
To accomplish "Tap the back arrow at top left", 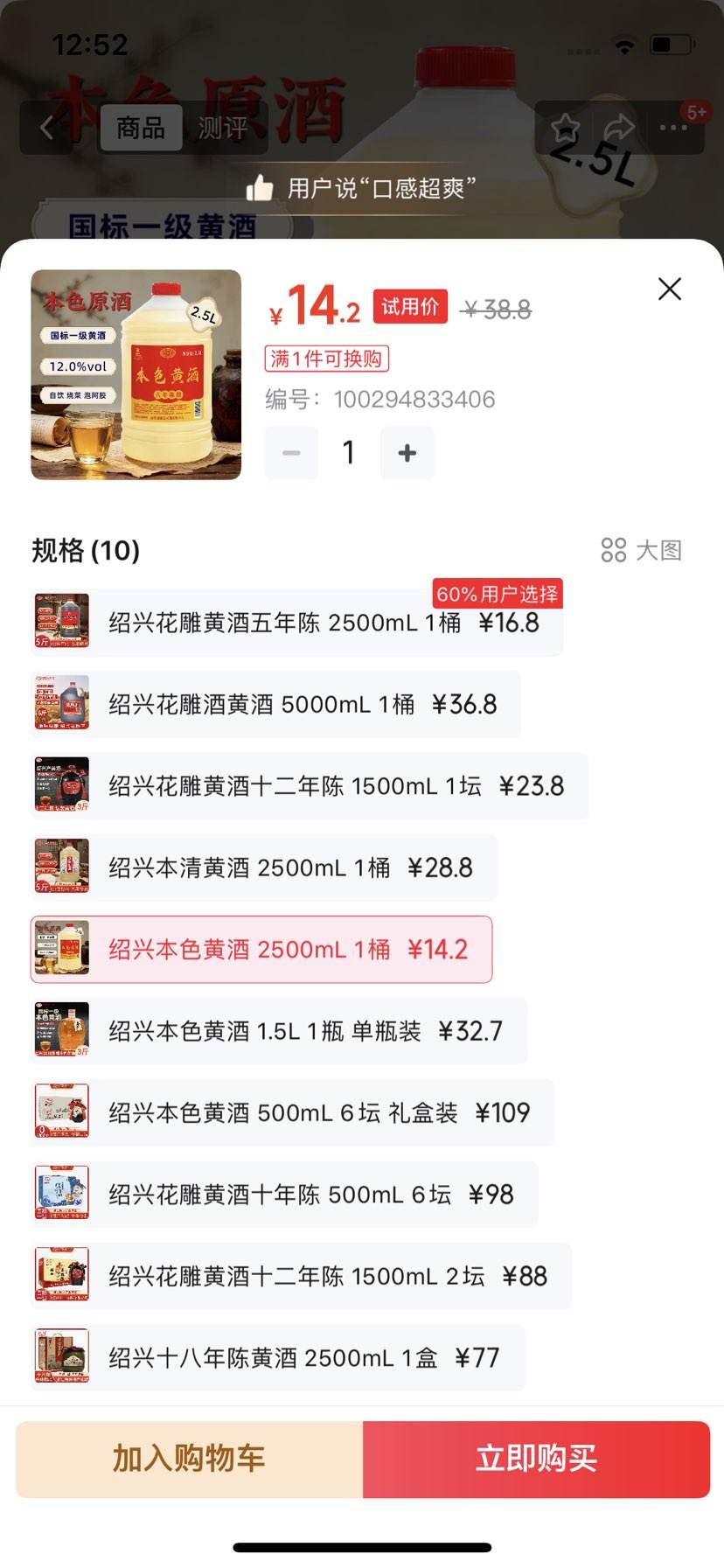I will pos(45,127).
